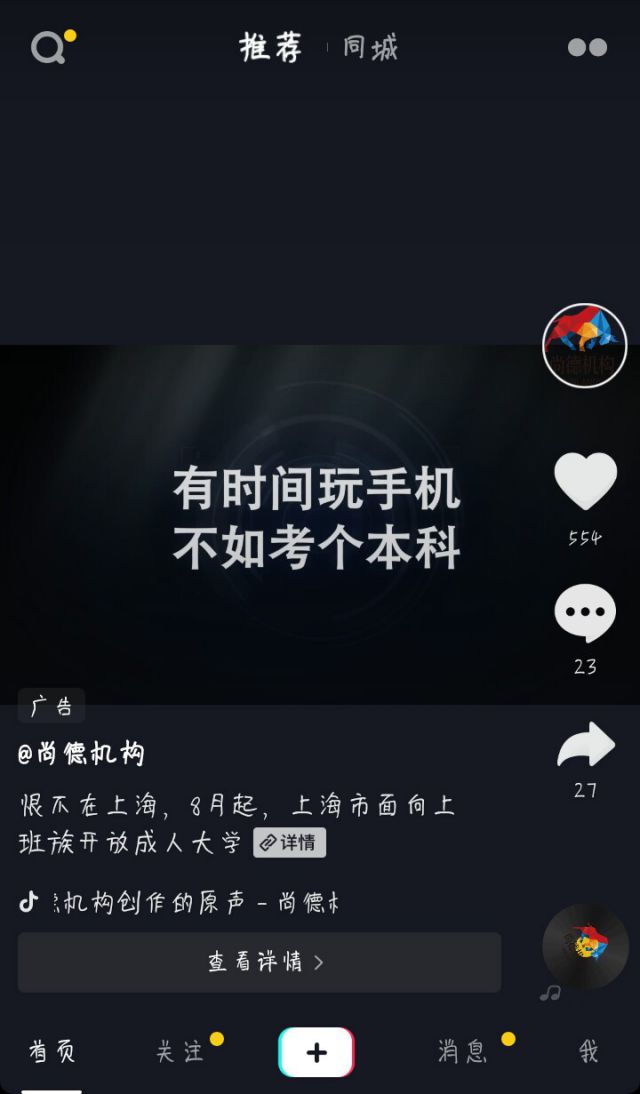Viewport: 640px width, 1094px height.
Task: Like this video
Action: point(585,482)
